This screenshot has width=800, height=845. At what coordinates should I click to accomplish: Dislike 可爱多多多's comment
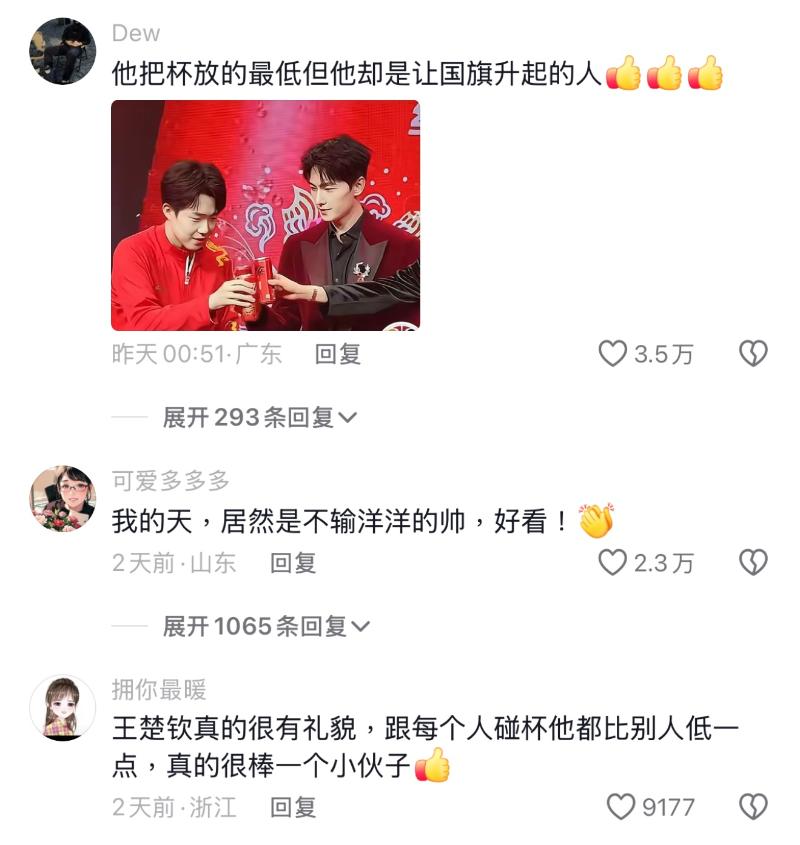[752, 563]
